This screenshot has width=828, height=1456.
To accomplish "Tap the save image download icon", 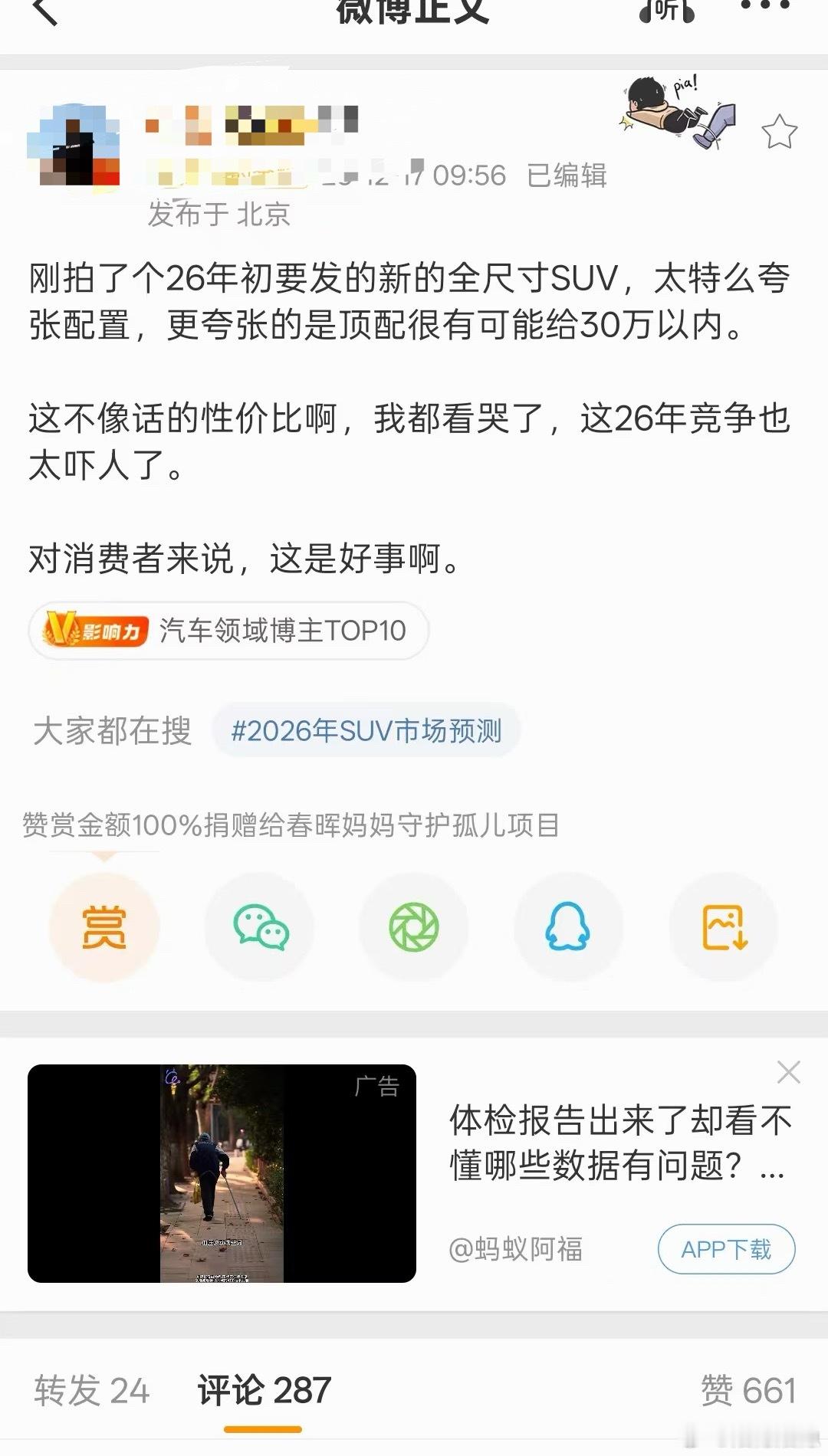I will pyautogui.click(x=723, y=927).
